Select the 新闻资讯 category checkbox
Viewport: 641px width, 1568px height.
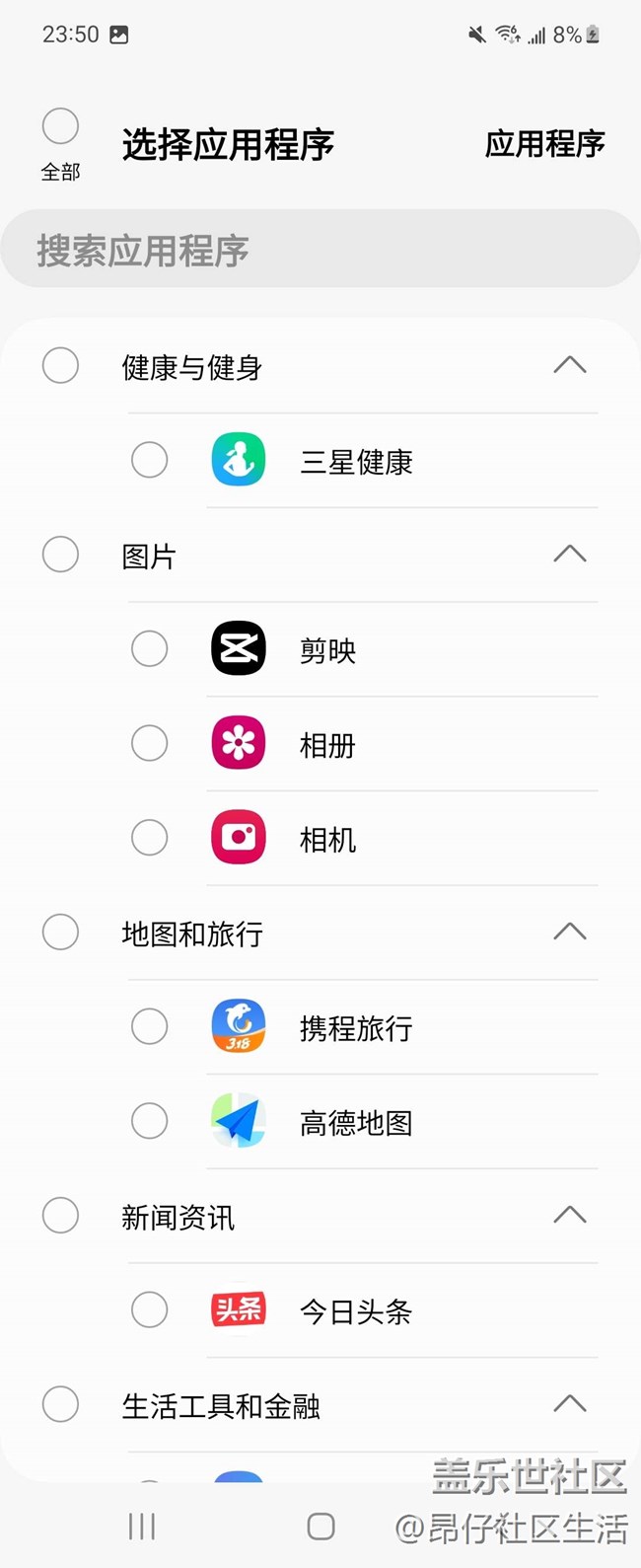pos(60,1216)
